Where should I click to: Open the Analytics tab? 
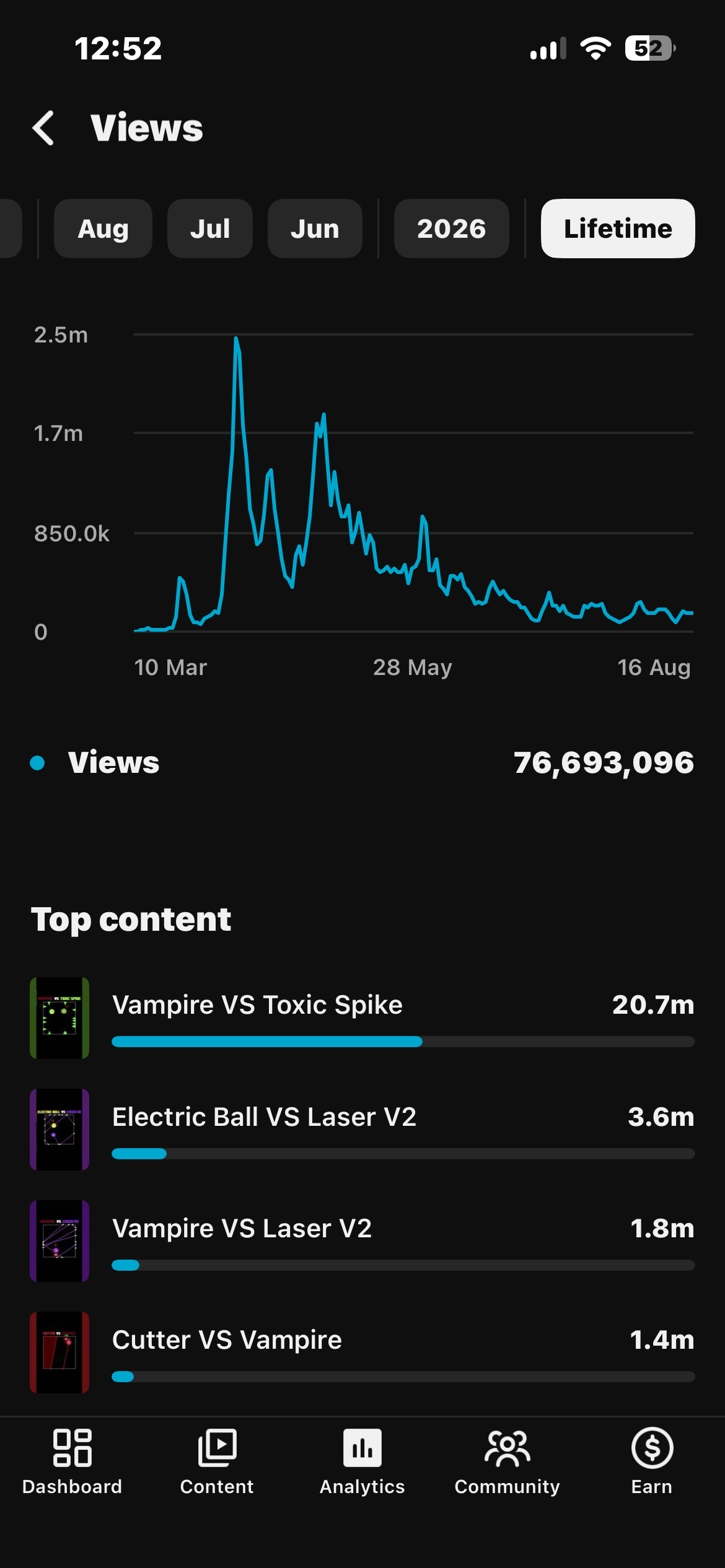[x=362, y=1462]
